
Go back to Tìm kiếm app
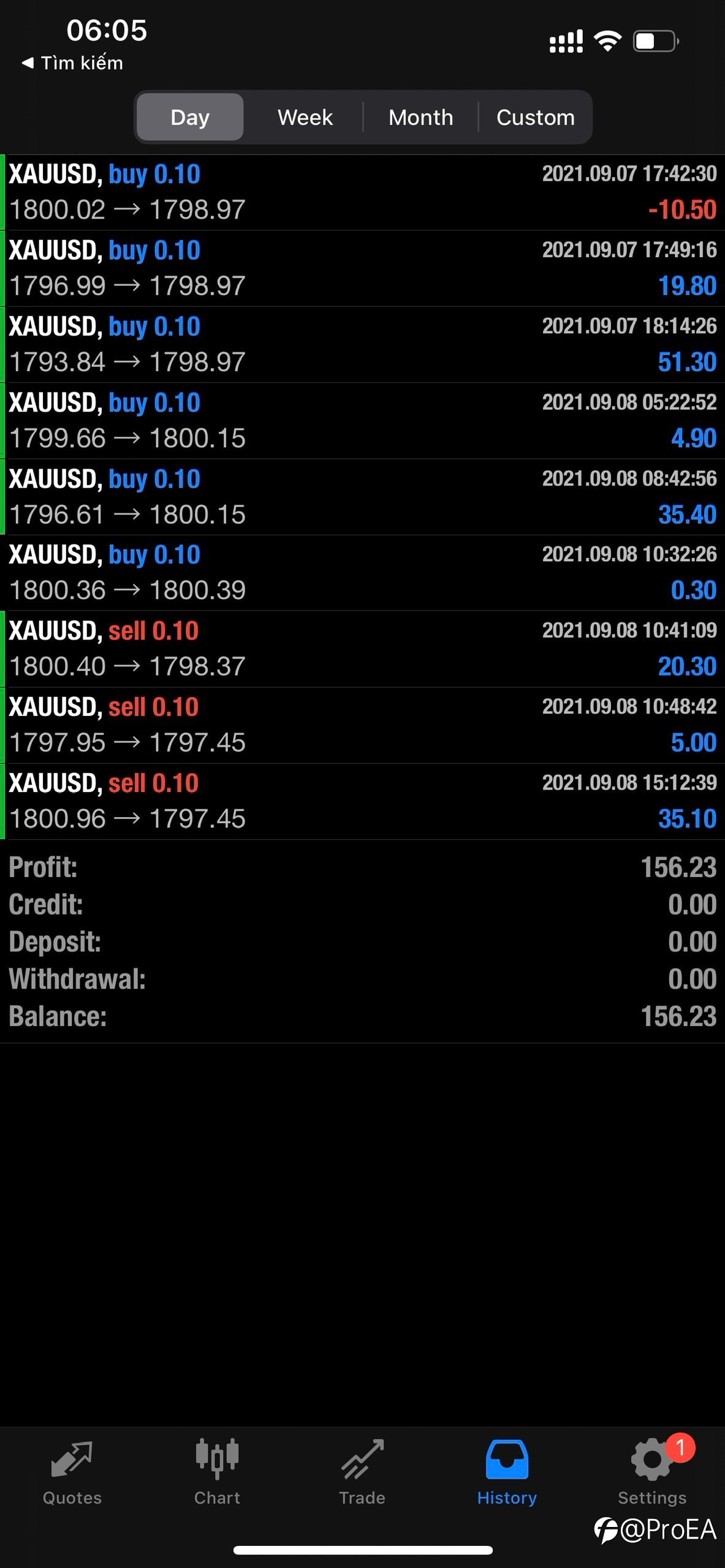pos(72,63)
